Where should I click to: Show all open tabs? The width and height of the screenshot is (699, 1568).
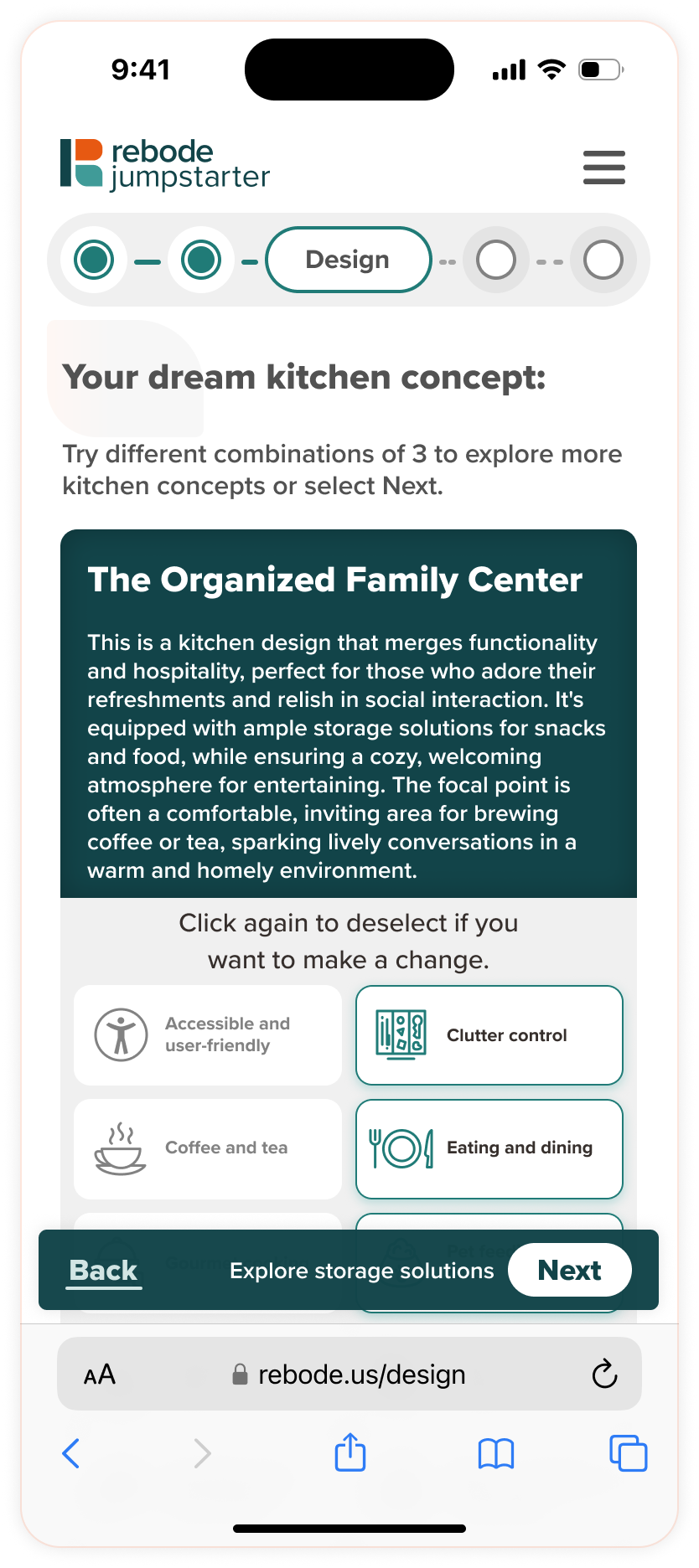(628, 1453)
